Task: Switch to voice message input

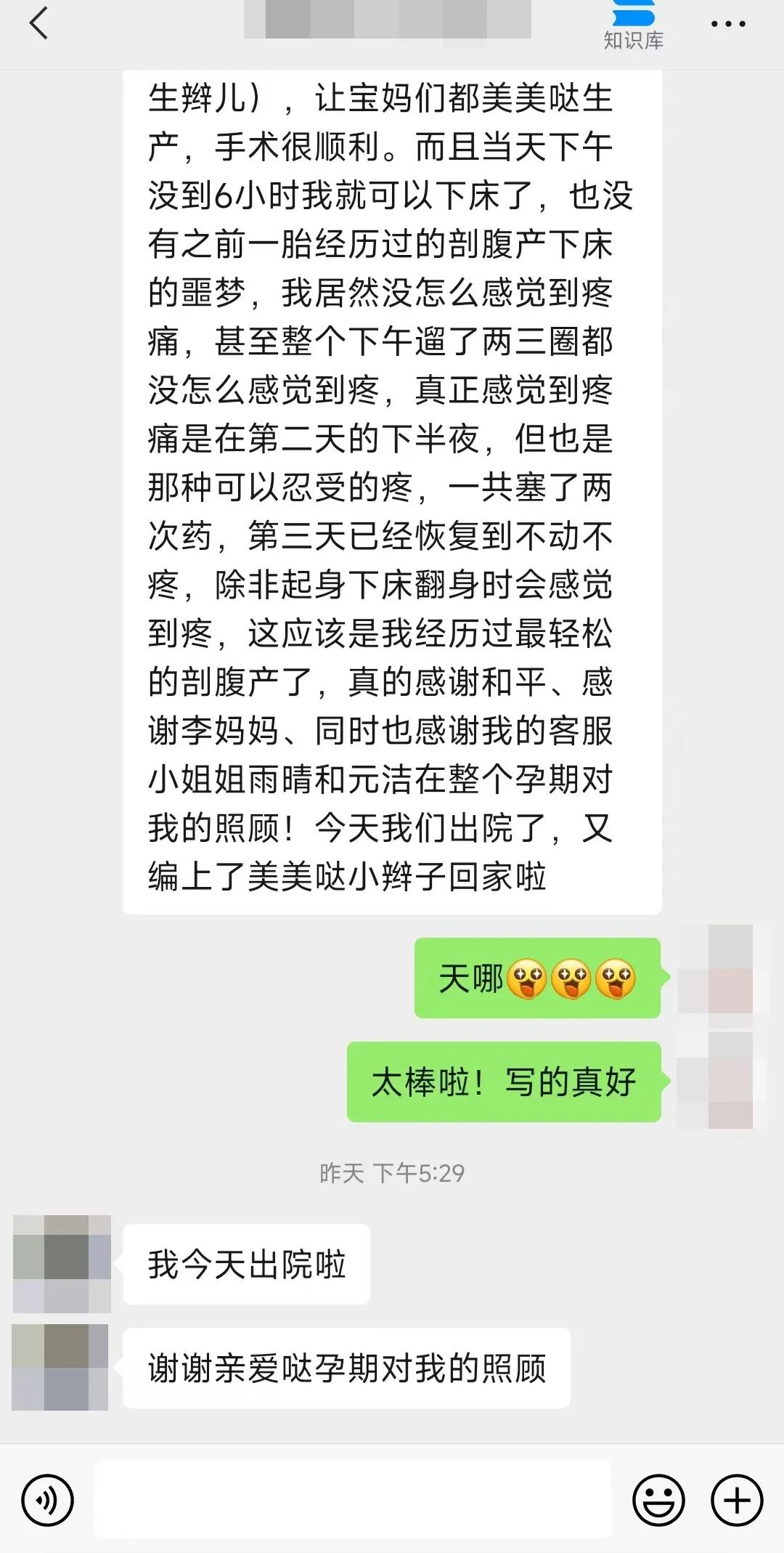Action: (48, 1501)
